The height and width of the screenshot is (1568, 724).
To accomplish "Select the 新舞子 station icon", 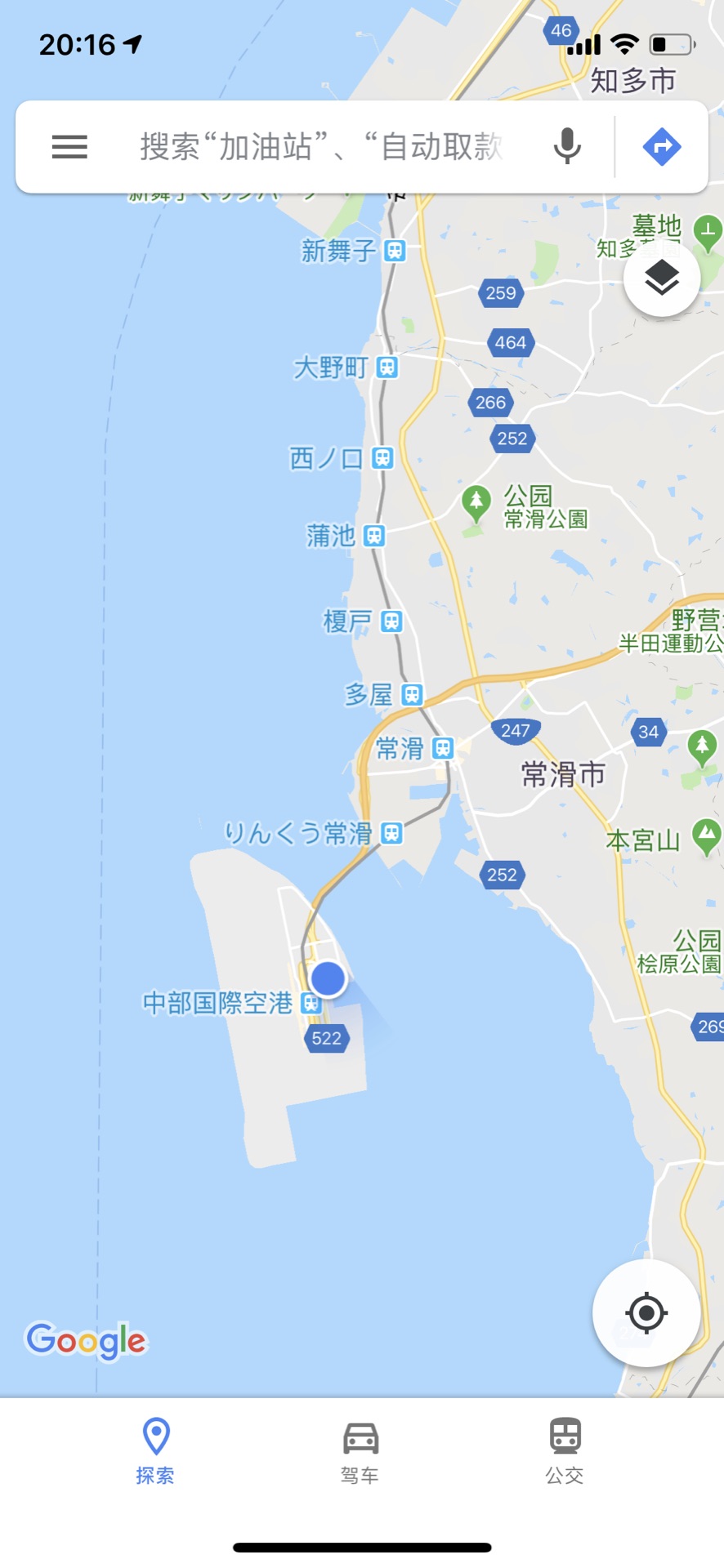I will (396, 251).
